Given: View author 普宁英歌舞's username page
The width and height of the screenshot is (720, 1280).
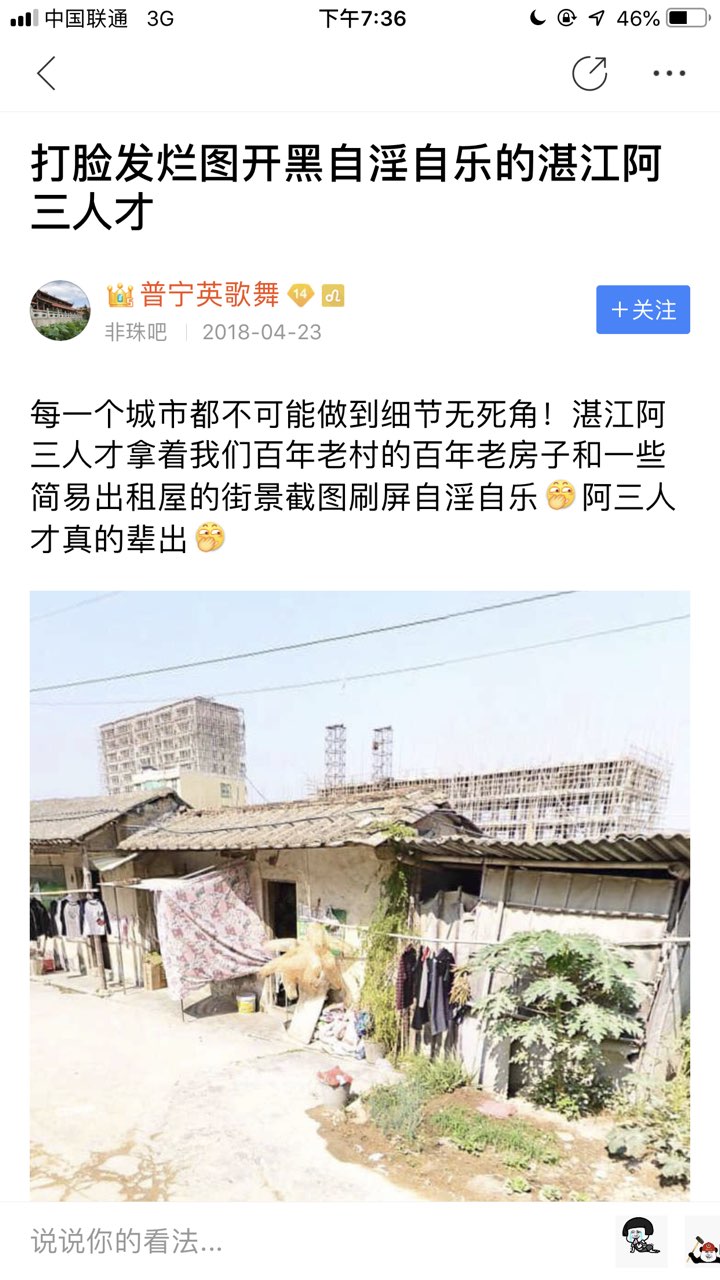Looking at the screenshot, I should coord(210,295).
